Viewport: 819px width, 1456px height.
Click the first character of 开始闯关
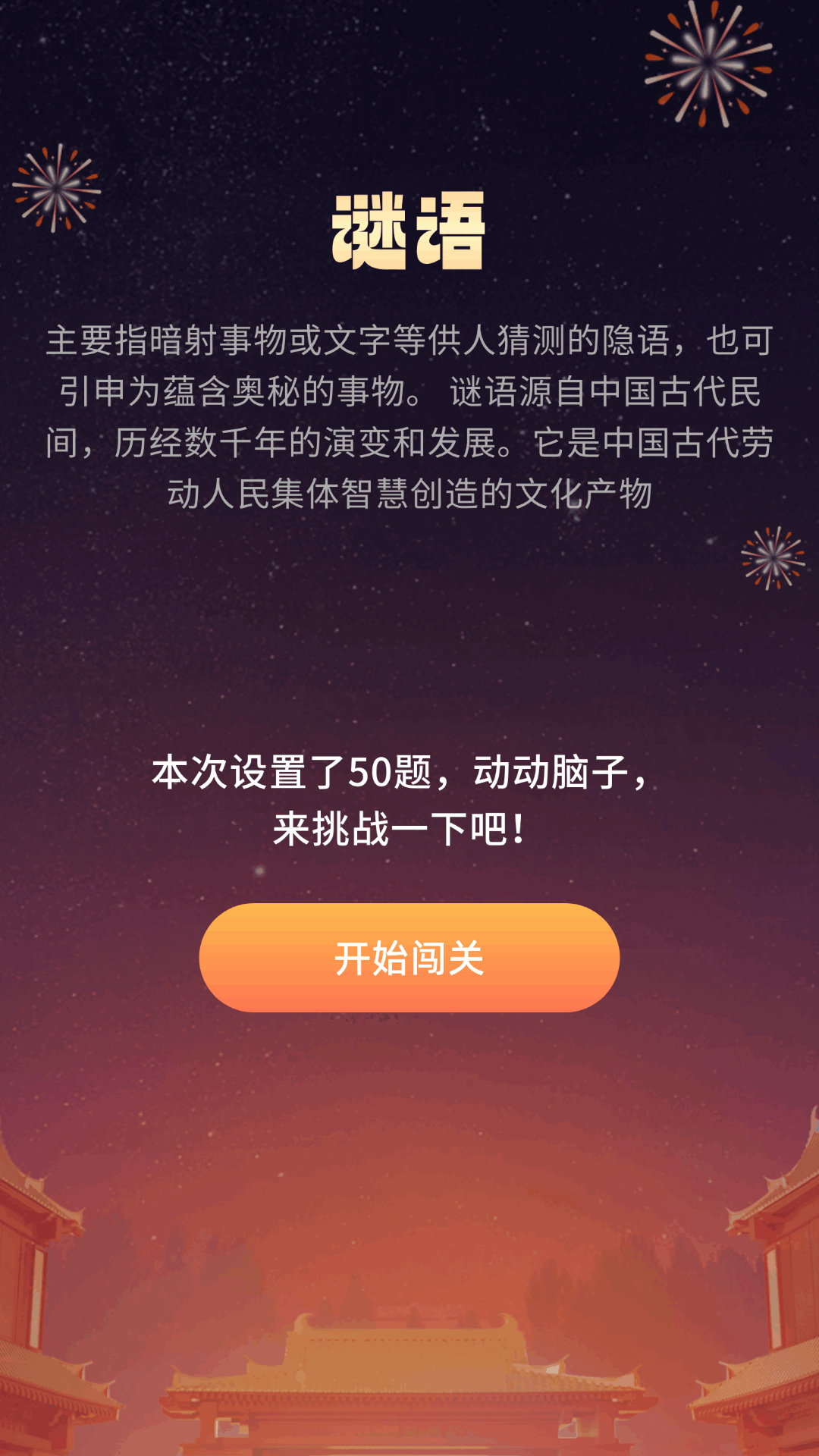tap(353, 958)
